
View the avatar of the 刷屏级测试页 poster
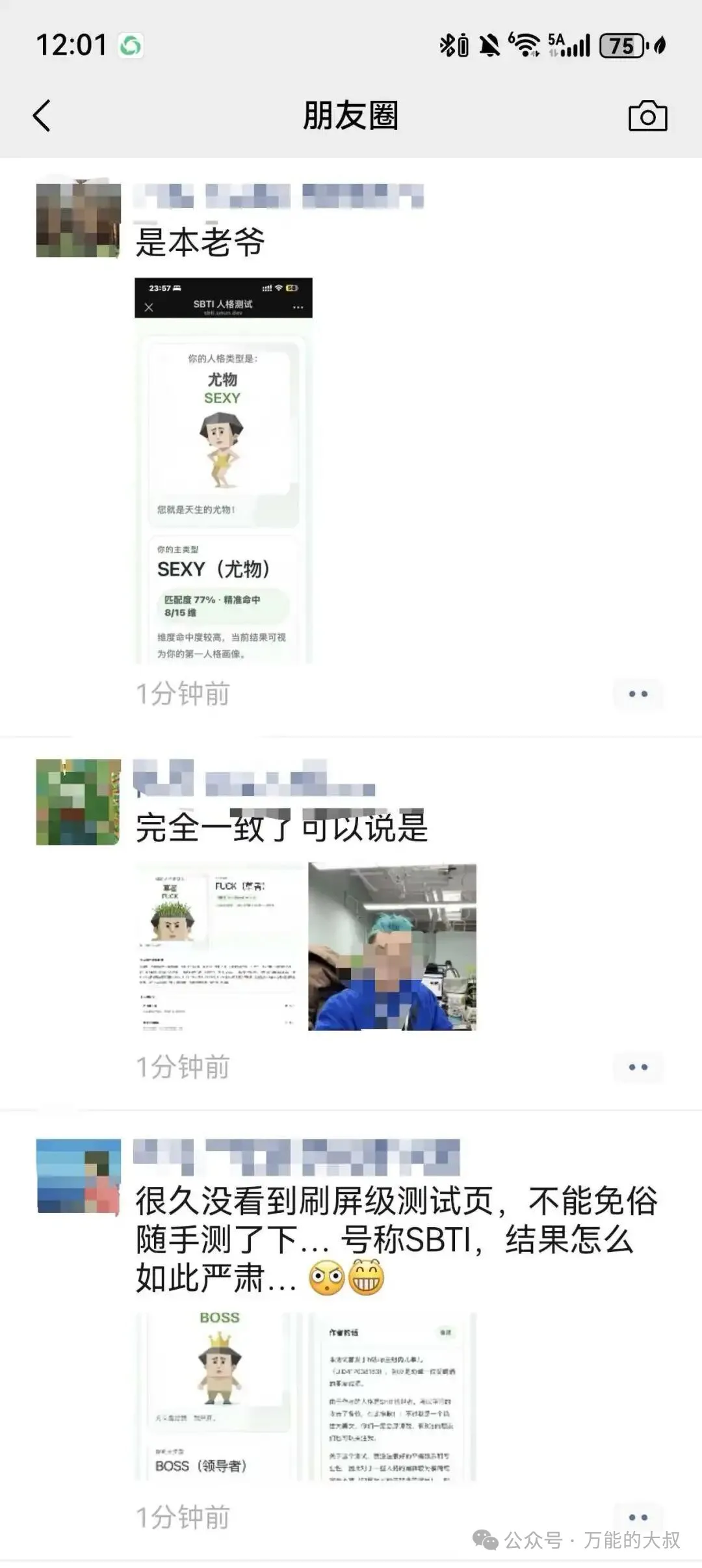coord(78,1176)
